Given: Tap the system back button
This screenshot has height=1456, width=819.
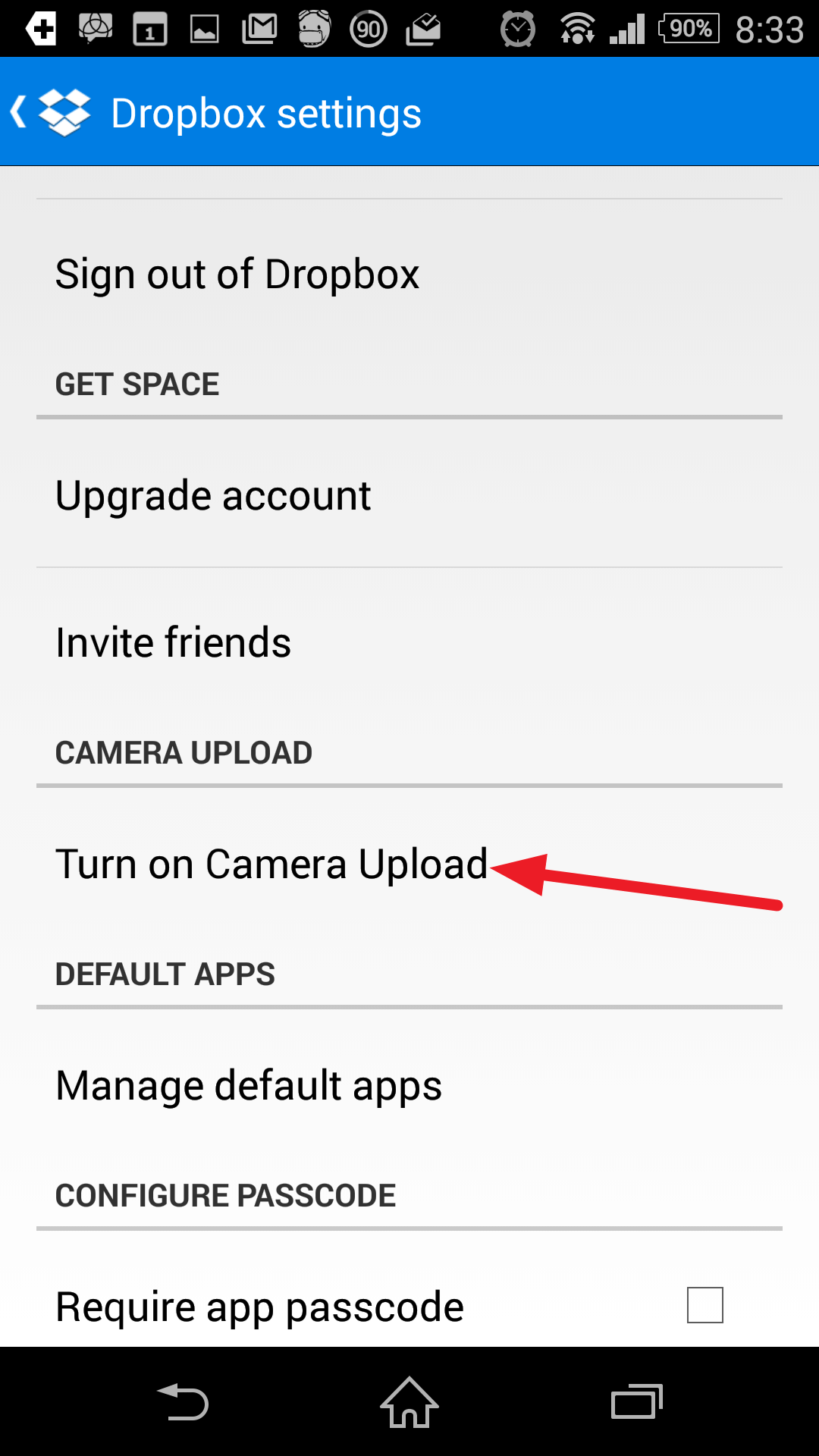Looking at the screenshot, I should click(183, 1401).
